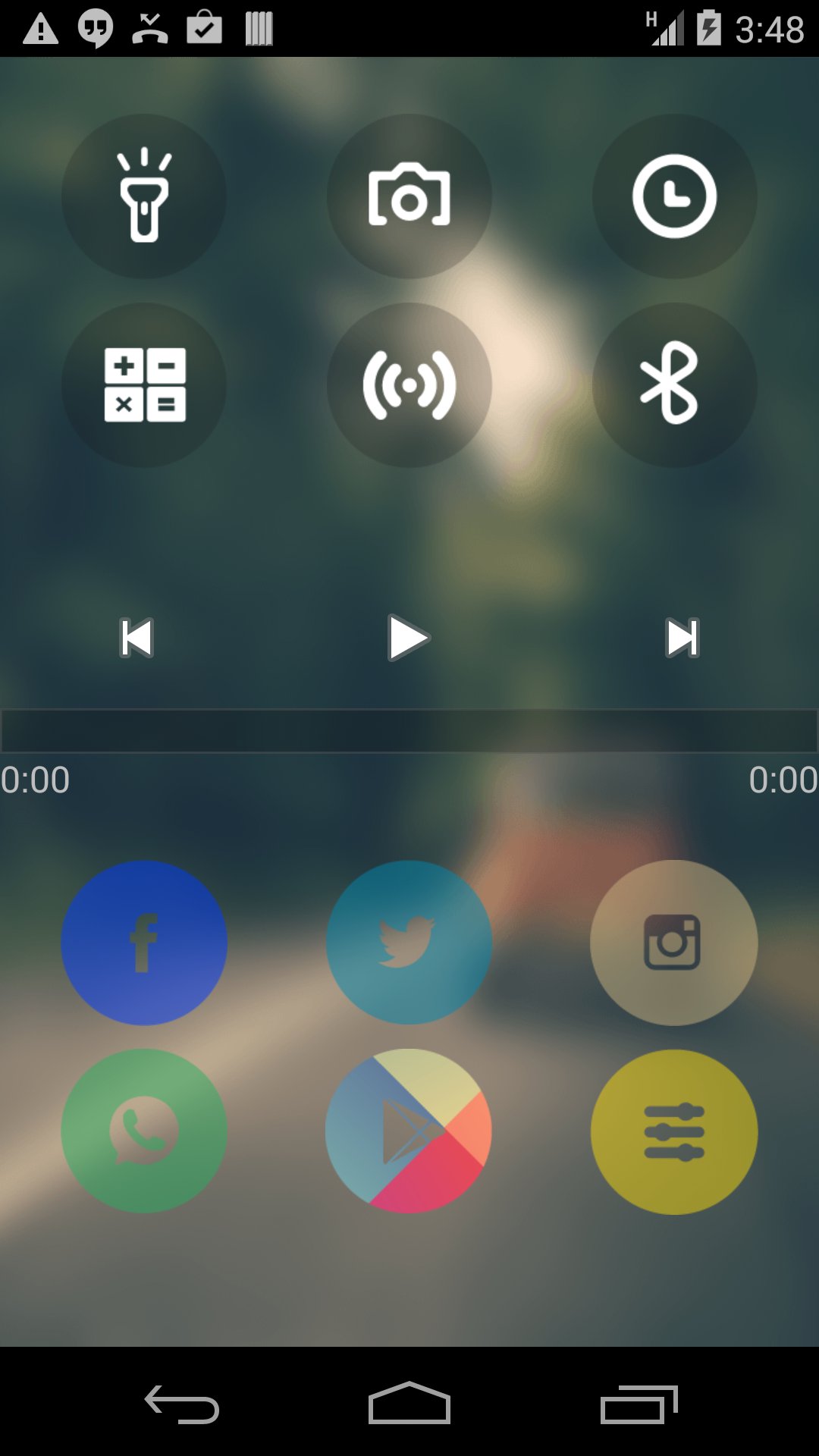Launch the calculator

tap(144, 385)
